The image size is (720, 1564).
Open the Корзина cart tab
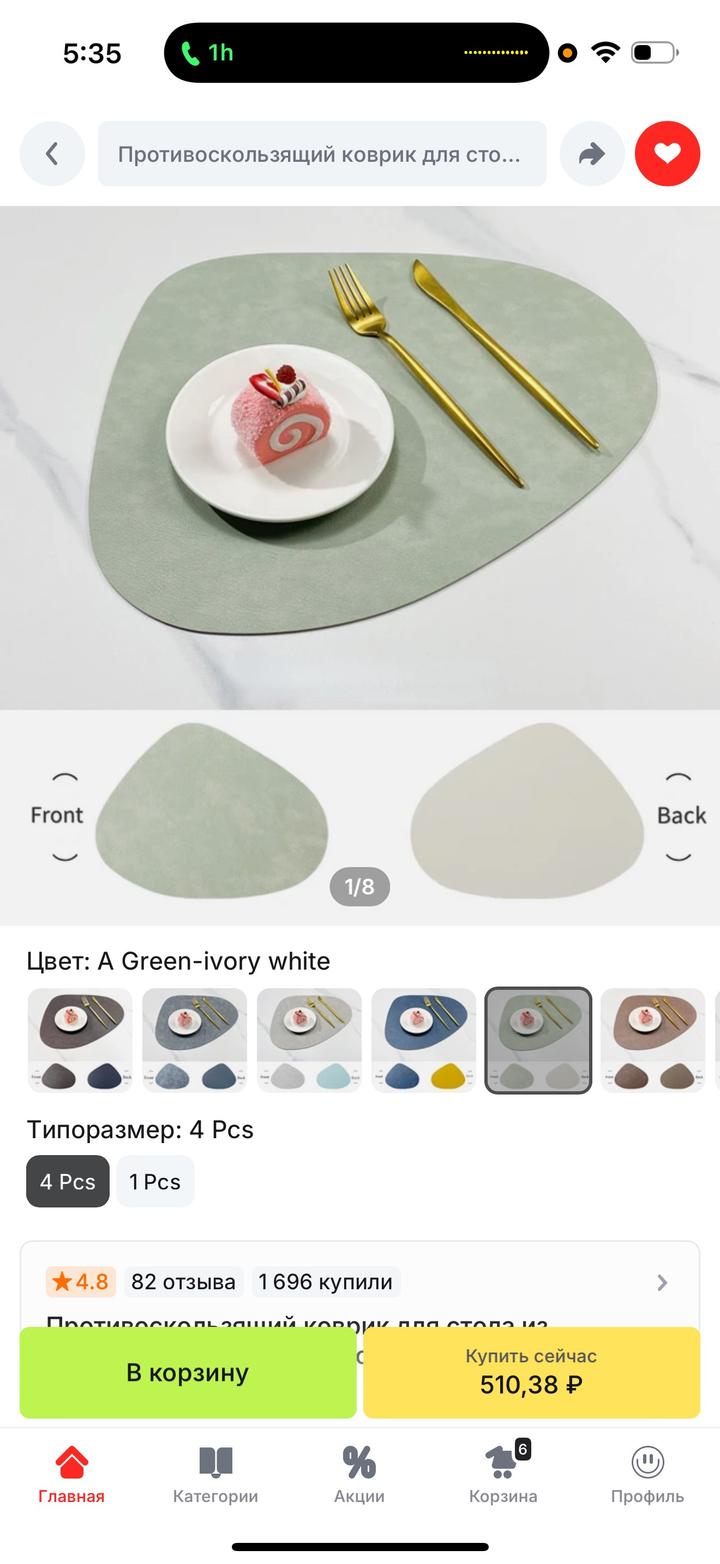click(x=503, y=1475)
